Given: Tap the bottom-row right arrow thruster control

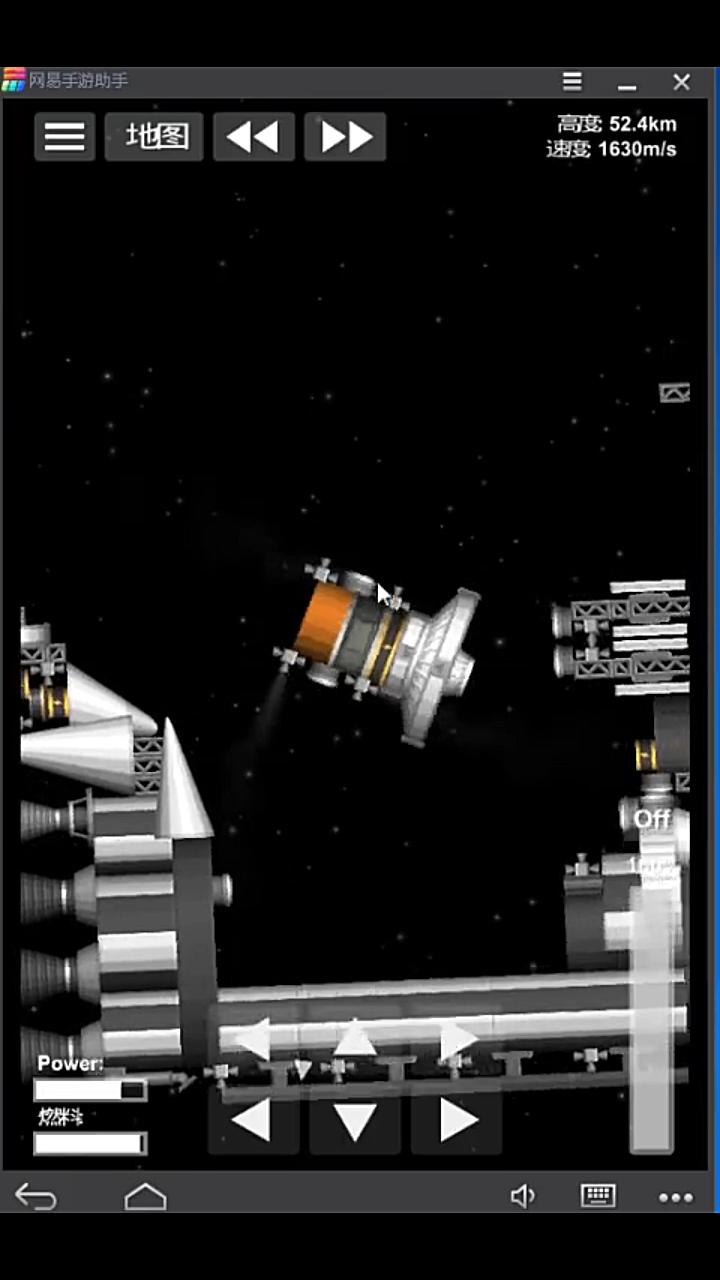Looking at the screenshot, I should tap(456, 1121).
